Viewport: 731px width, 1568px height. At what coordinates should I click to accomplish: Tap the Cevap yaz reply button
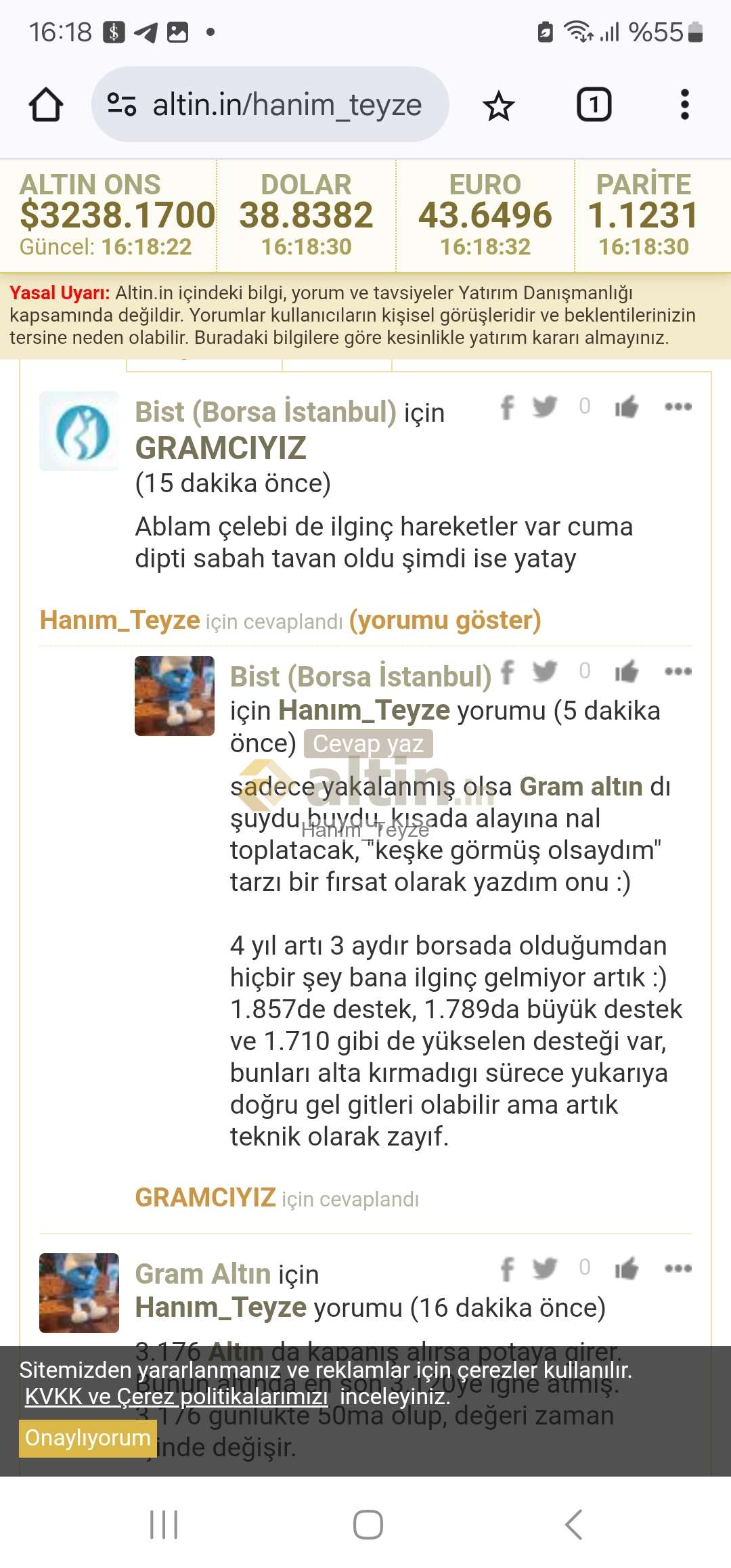[368, 743]
